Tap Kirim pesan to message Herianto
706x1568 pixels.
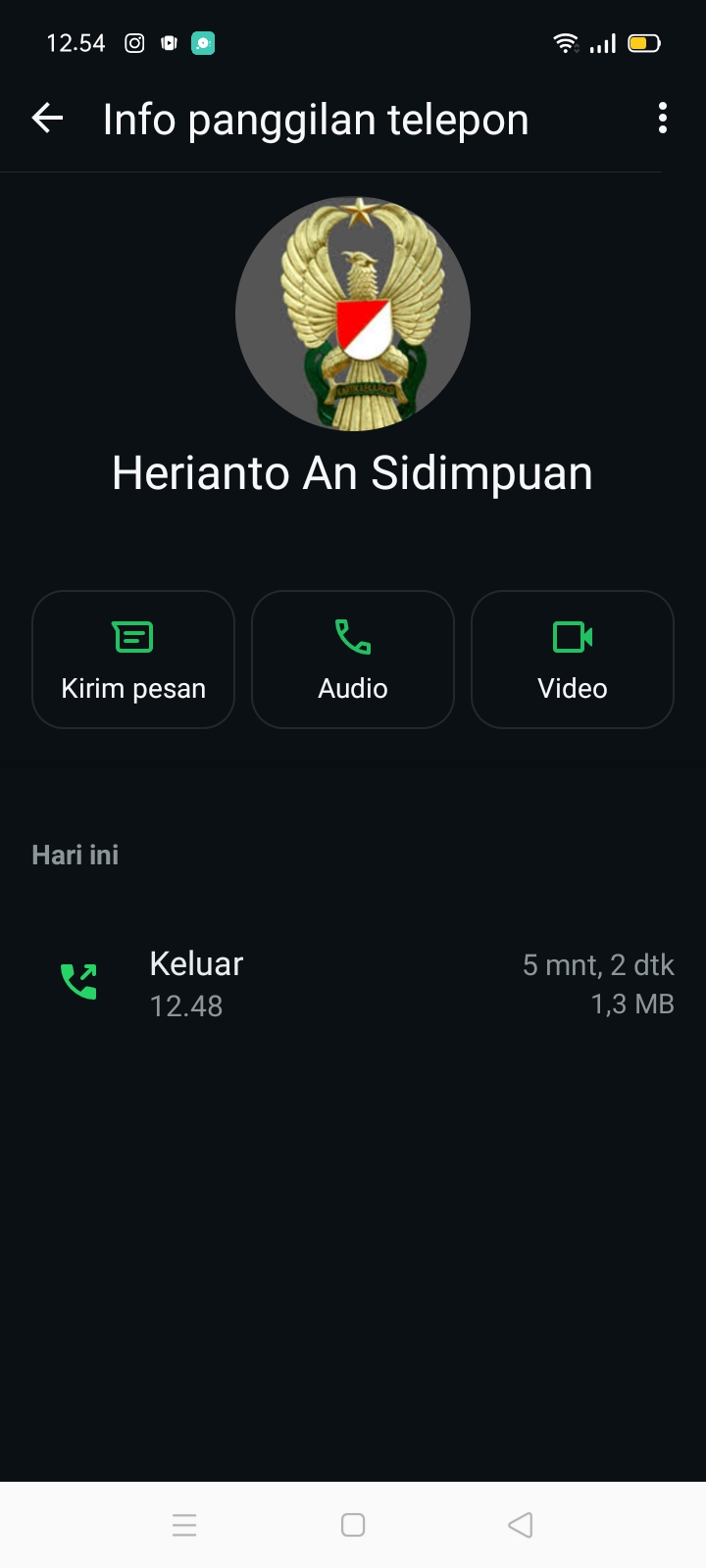click(x=133, y=660)
